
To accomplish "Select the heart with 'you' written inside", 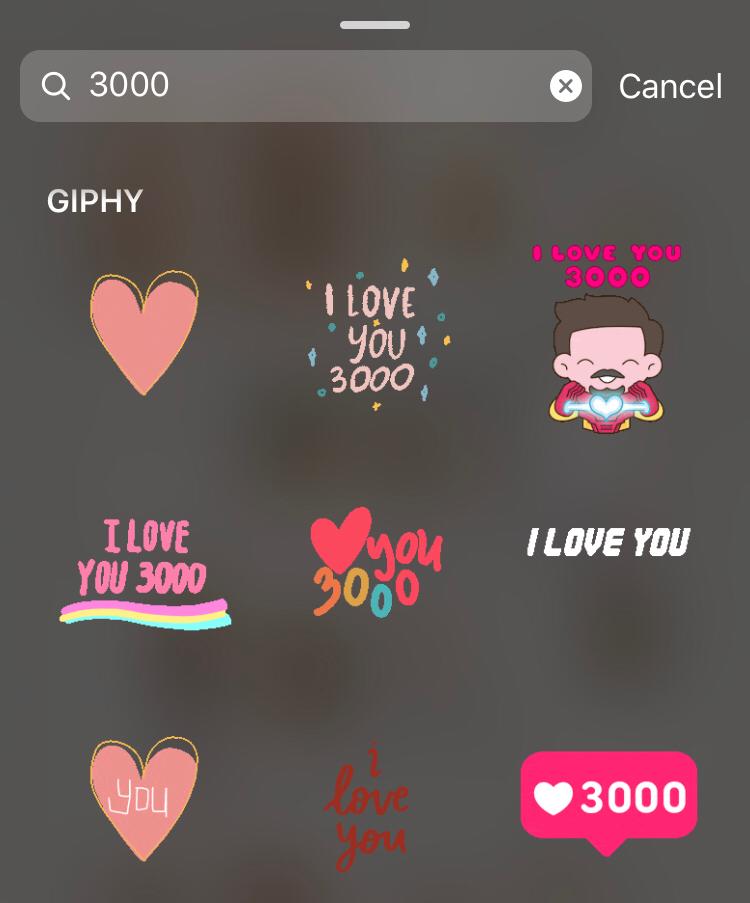I will coord(143,800).
